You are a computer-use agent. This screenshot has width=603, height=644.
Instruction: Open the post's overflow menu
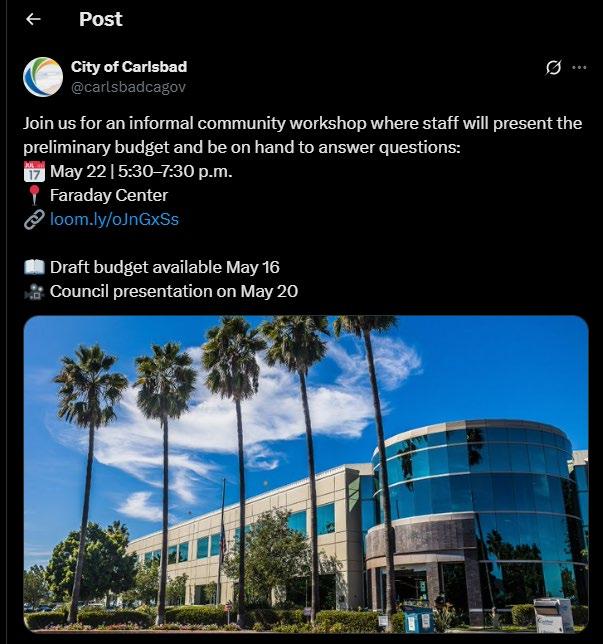(x=579, y=68)
